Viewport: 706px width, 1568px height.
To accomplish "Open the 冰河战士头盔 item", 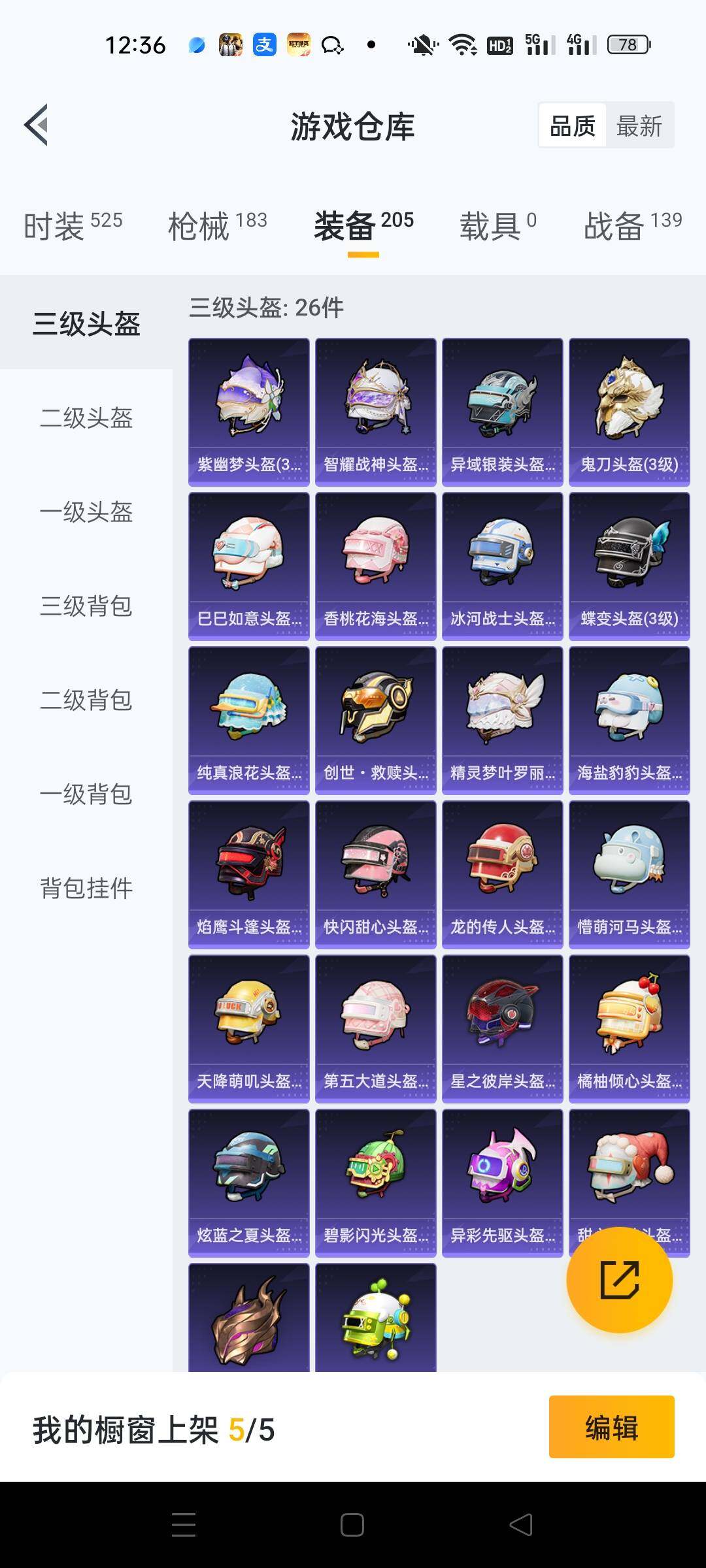I will [x=503, y=566].
